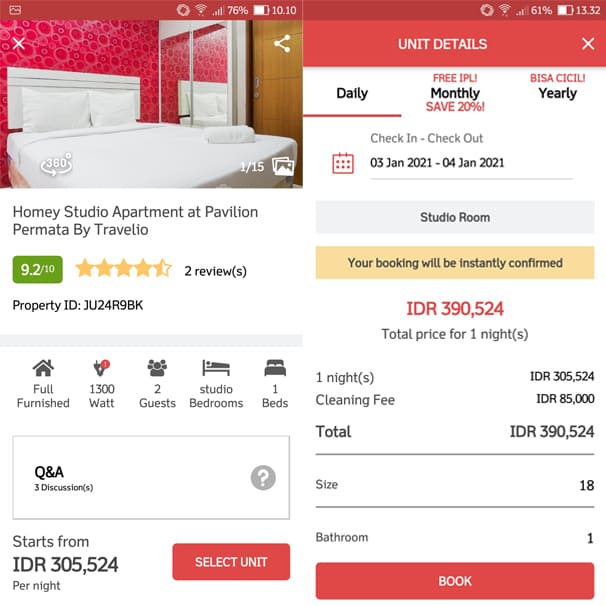Switch to the Monthly tab
Screen dimensions: 606x606
pos(455,93)
